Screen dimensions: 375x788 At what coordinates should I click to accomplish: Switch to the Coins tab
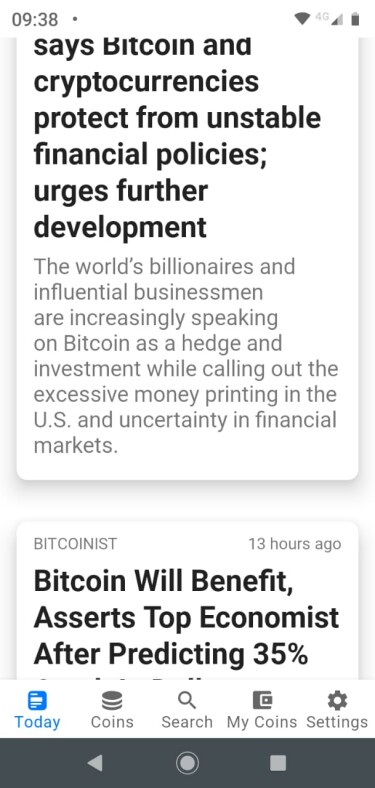click(112, 709)
